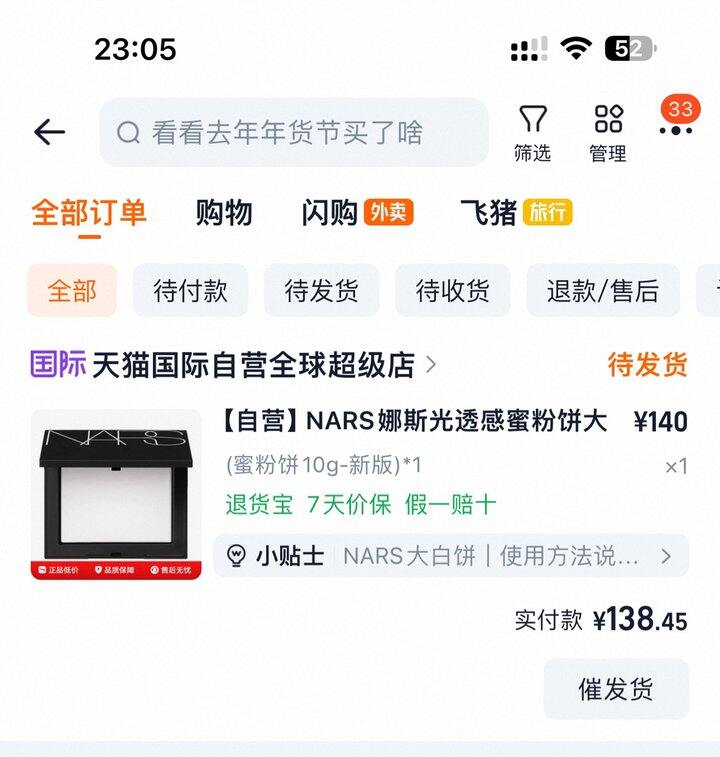720x757 pixels.
Task: Select the 待收货 filter chip
Action: point(453,290)
